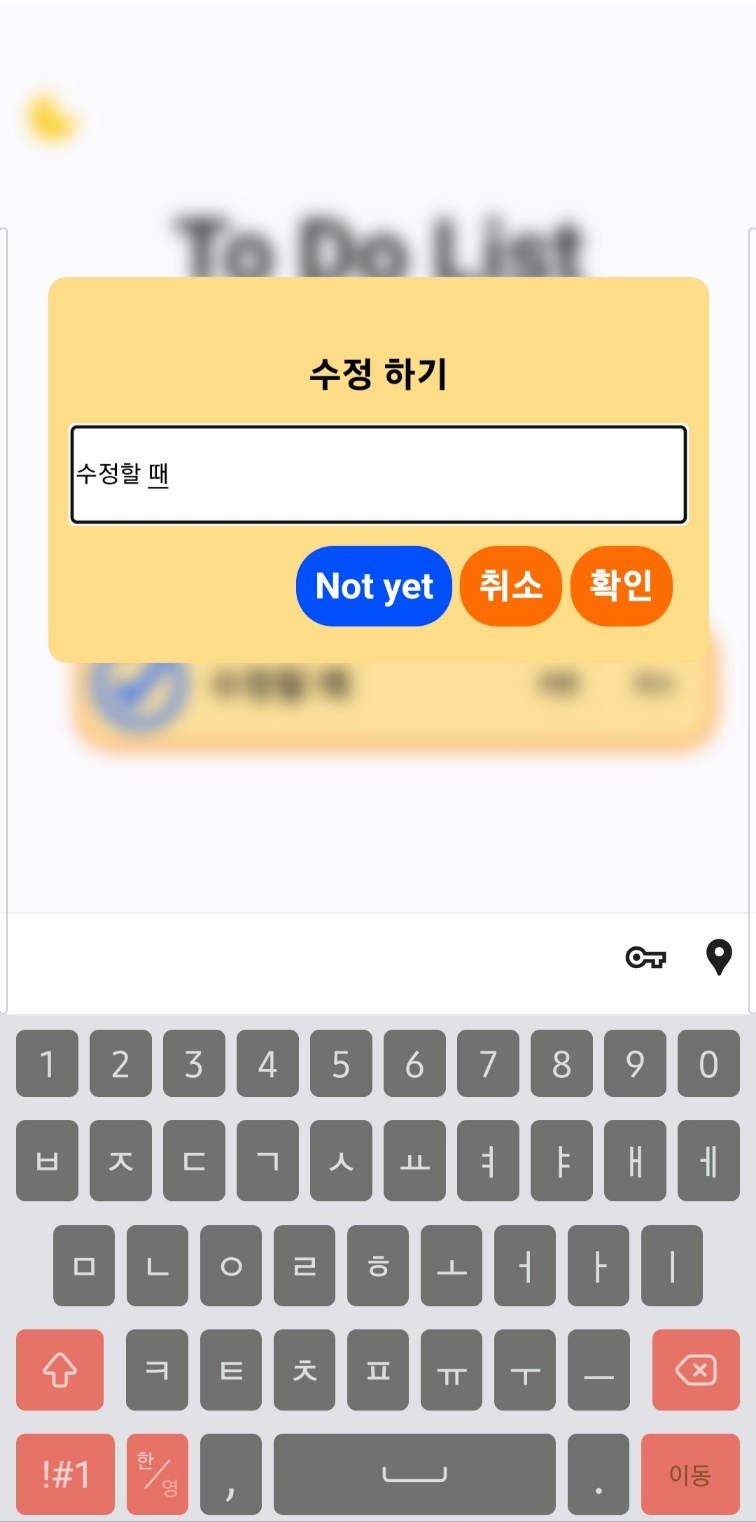
Task: Open the password key icon above keyboard
Action: (x=645, y=958)
